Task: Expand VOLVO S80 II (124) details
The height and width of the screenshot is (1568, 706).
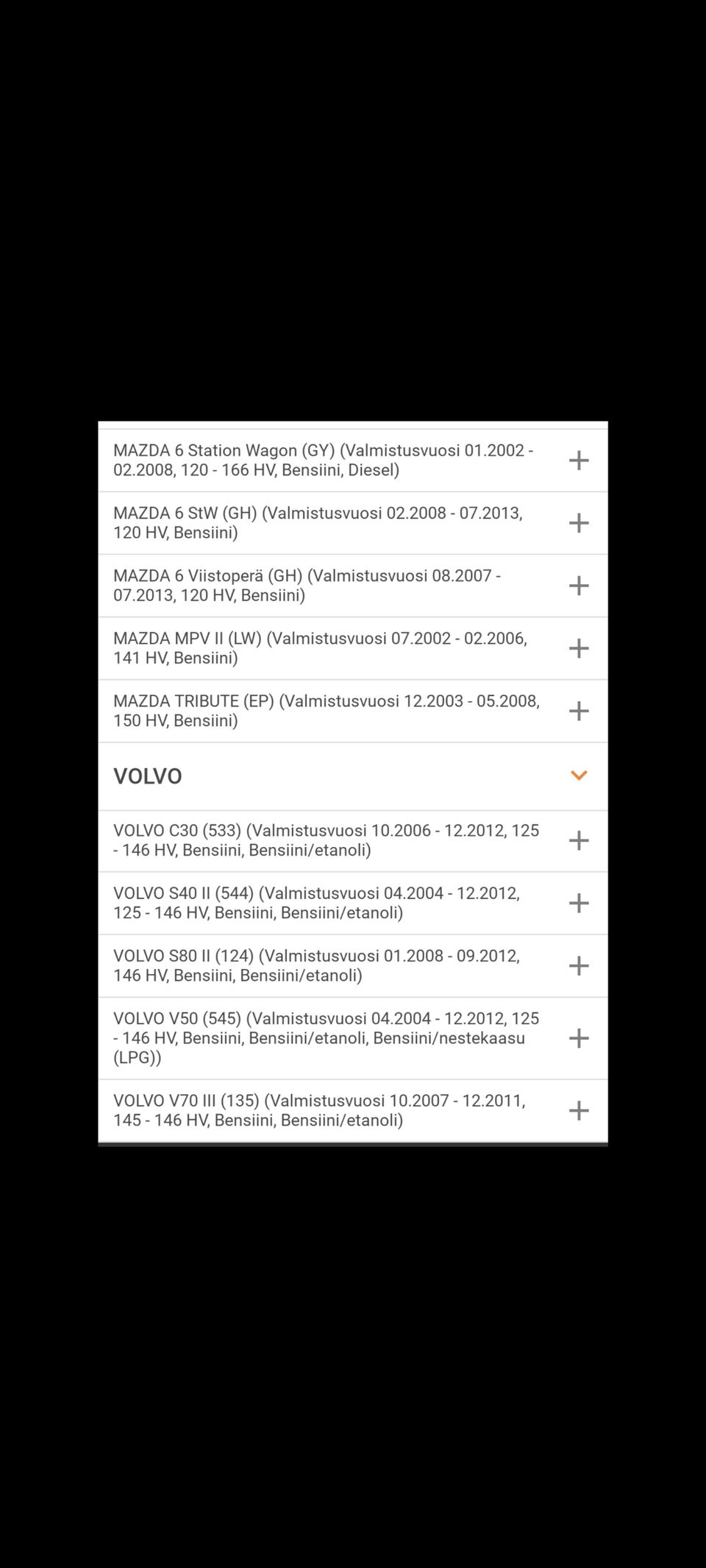Action: [579, 965]
